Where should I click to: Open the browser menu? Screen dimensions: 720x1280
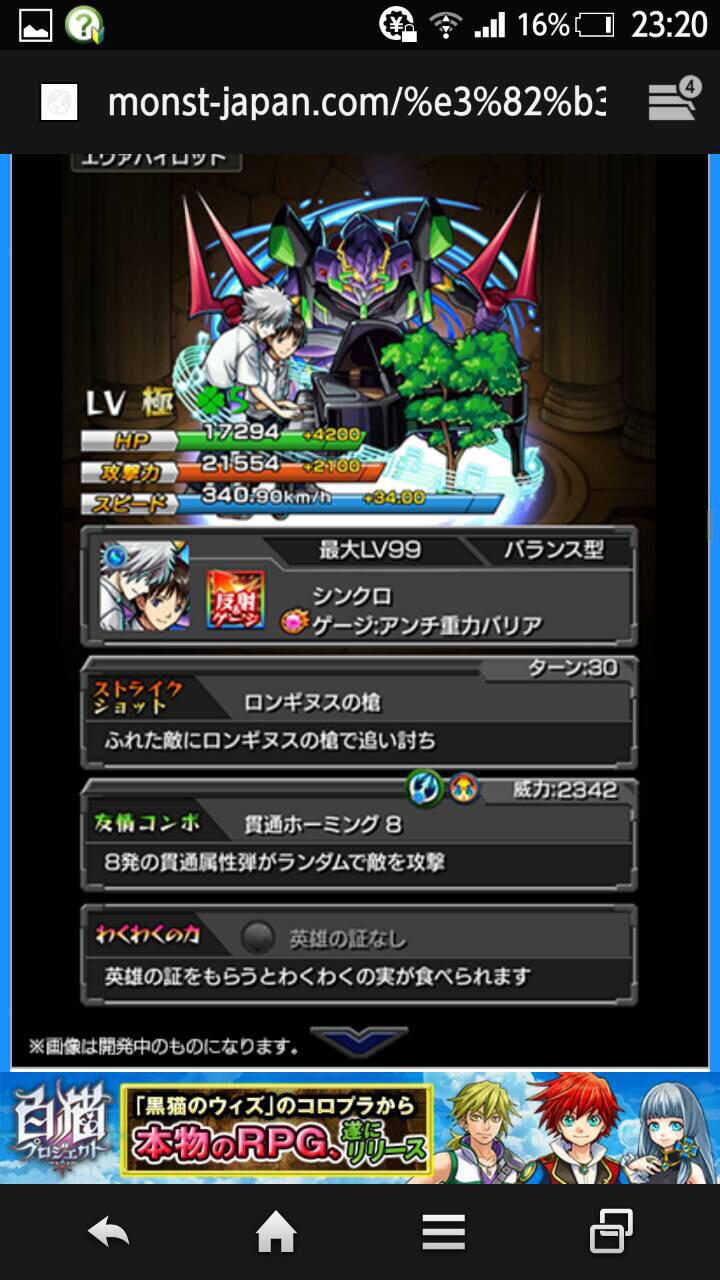444,1232
